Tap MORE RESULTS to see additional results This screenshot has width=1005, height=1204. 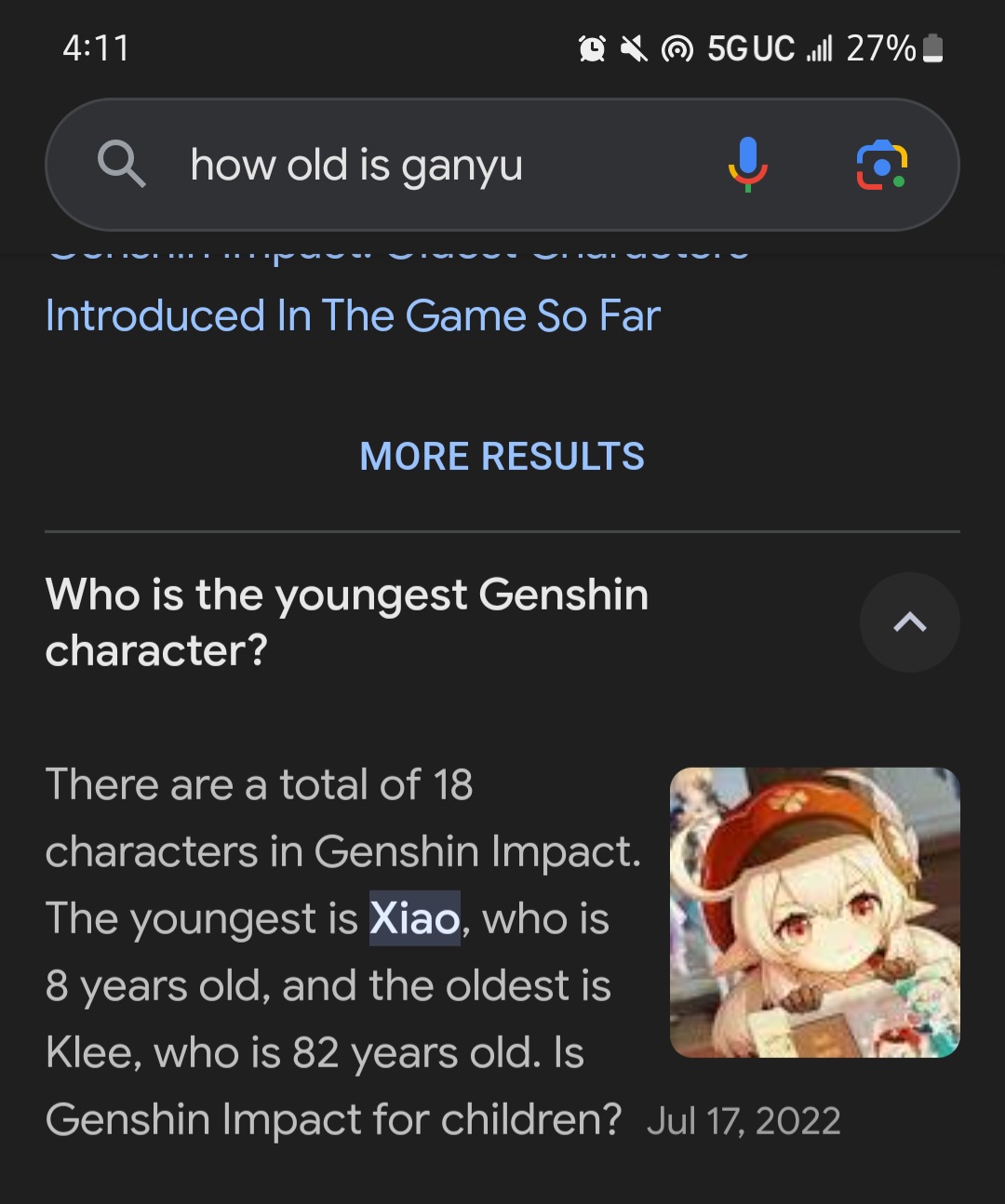click(x=502, y=457)
